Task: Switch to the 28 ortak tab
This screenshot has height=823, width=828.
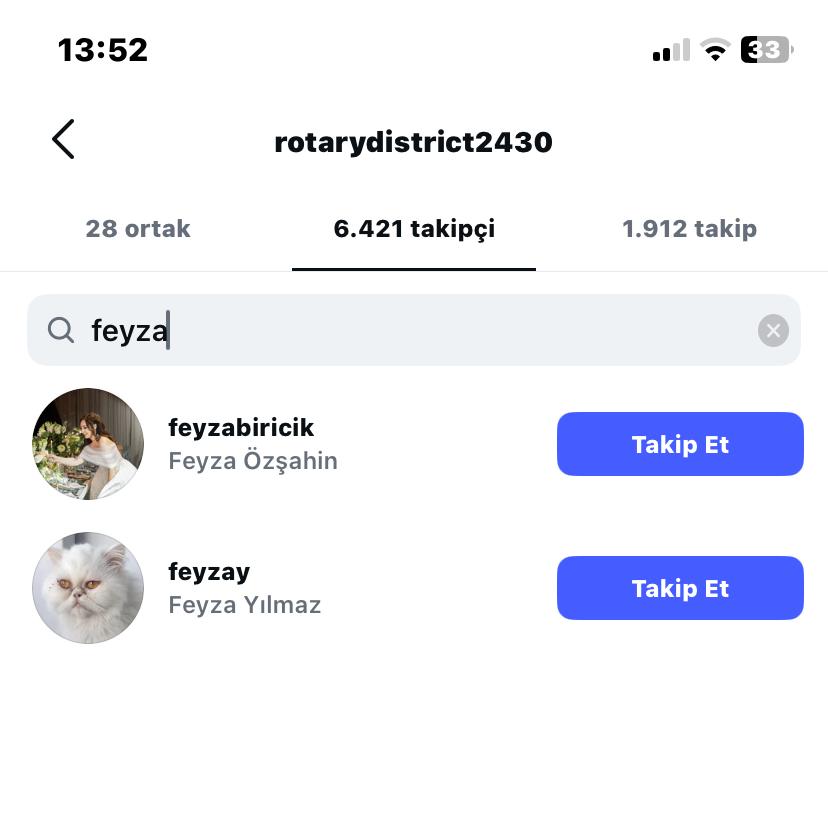Action: (138, 229)
